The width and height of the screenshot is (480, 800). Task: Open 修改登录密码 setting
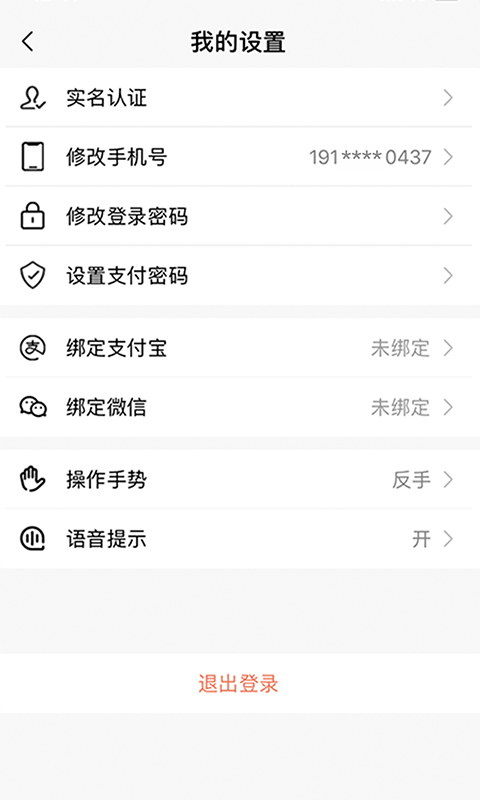[x=240, y=216]
